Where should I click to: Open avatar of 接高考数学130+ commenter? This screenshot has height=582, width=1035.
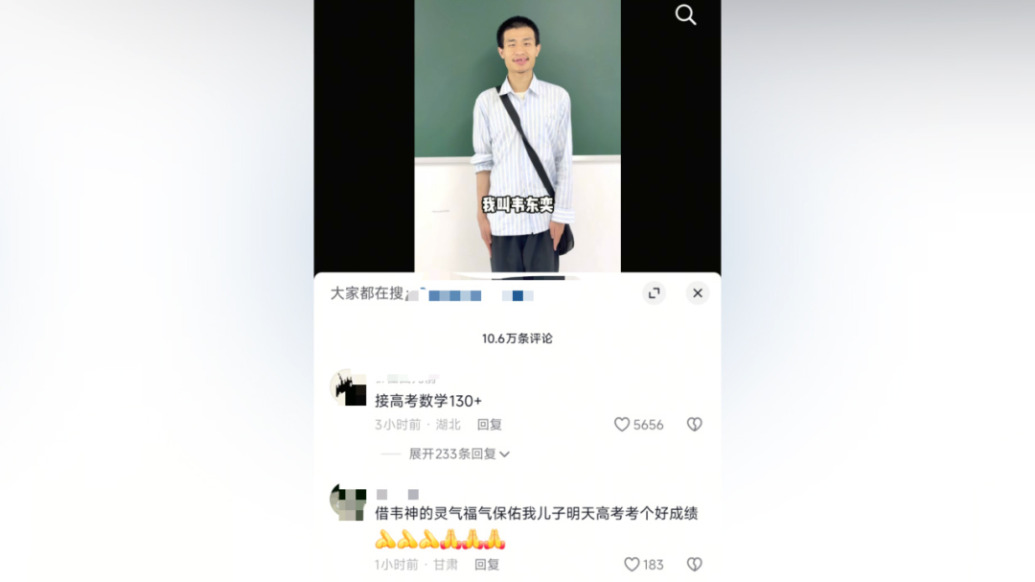(x=348, y=387)
